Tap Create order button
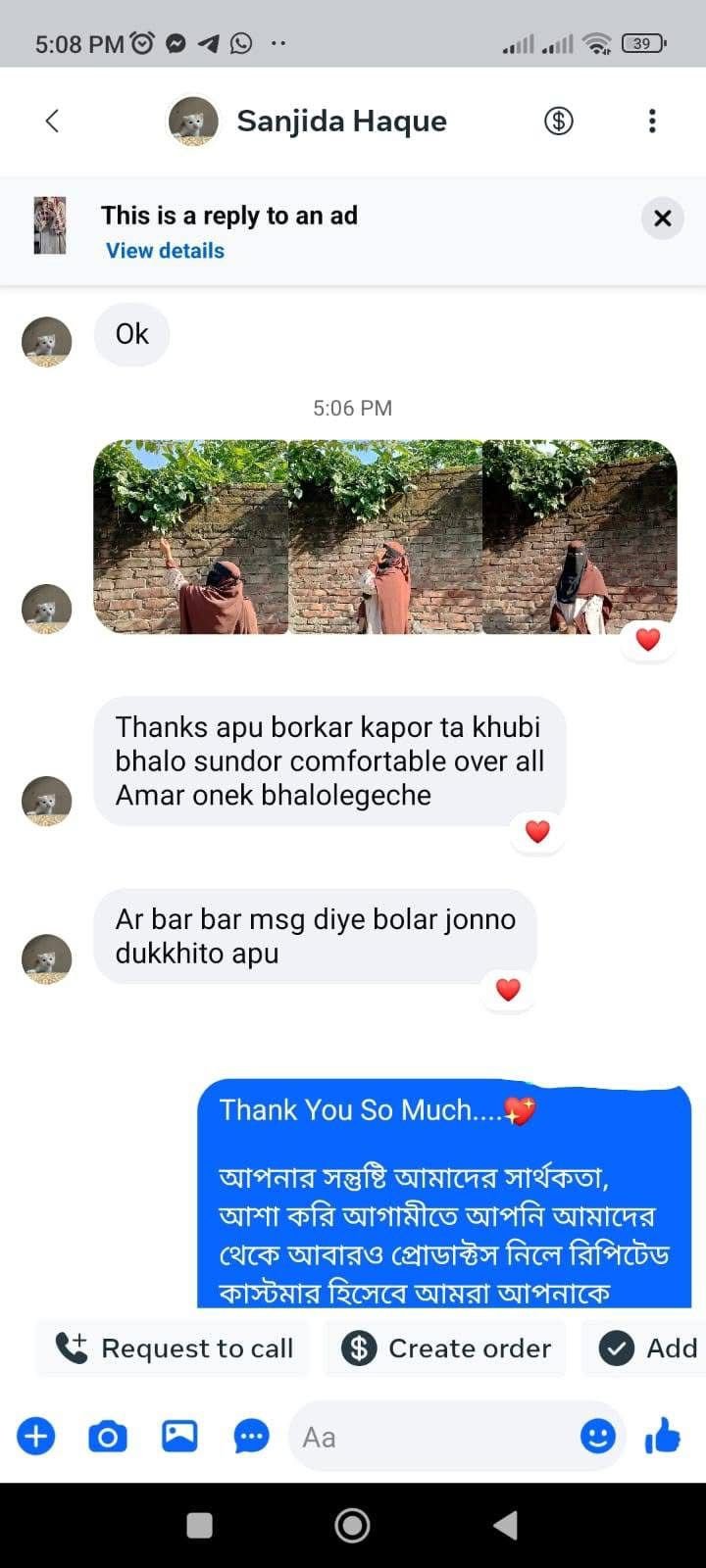Viewport: 706px width, 1568px height. point(446,1348)
